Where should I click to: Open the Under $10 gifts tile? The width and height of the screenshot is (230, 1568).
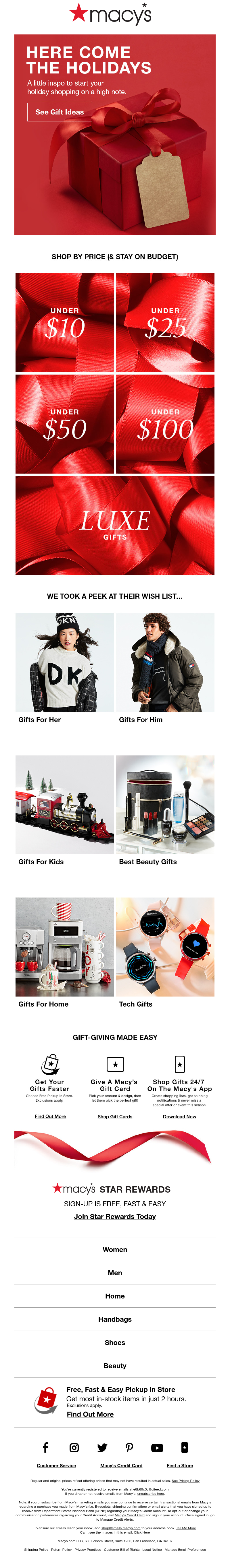pyautogui.click(x=65, y=323)
